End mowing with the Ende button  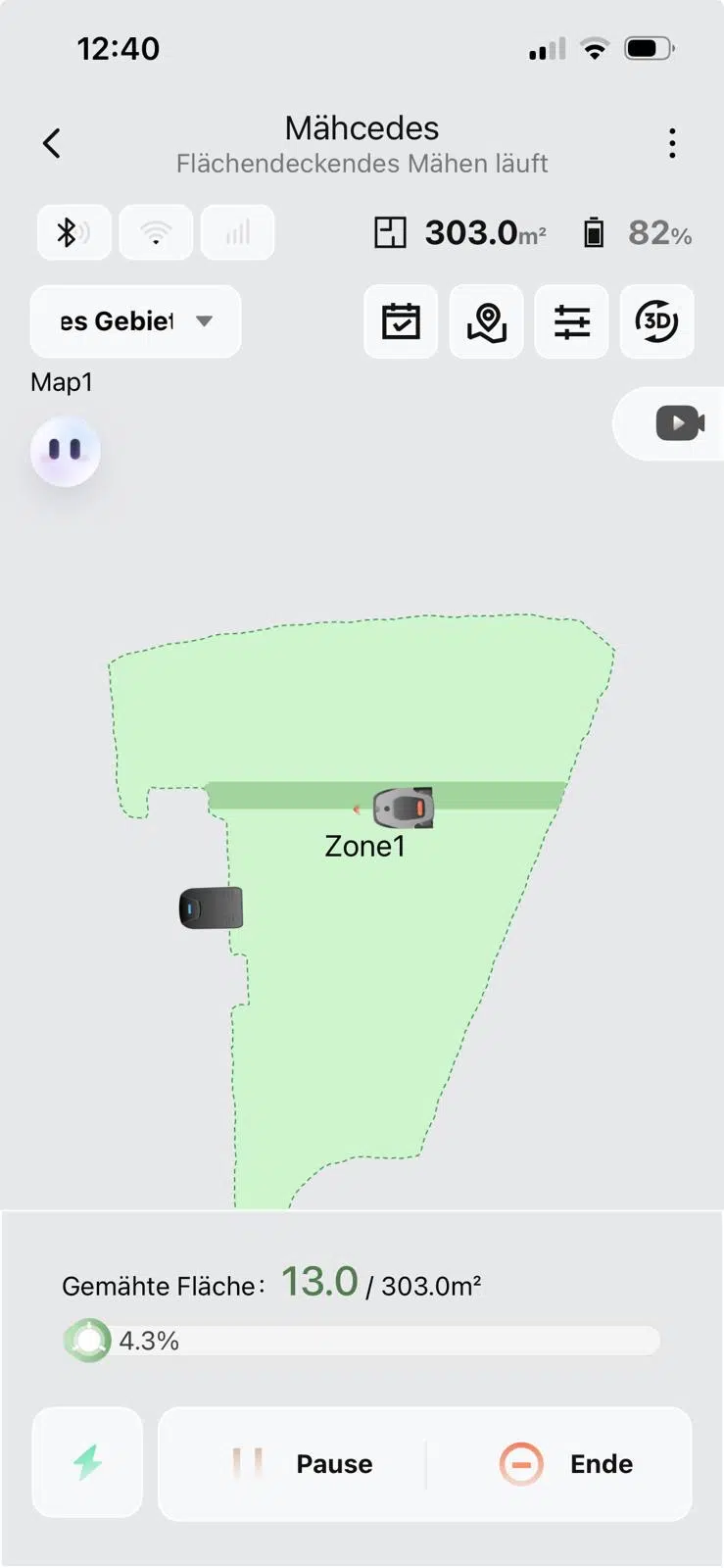tap(566, 1463)
